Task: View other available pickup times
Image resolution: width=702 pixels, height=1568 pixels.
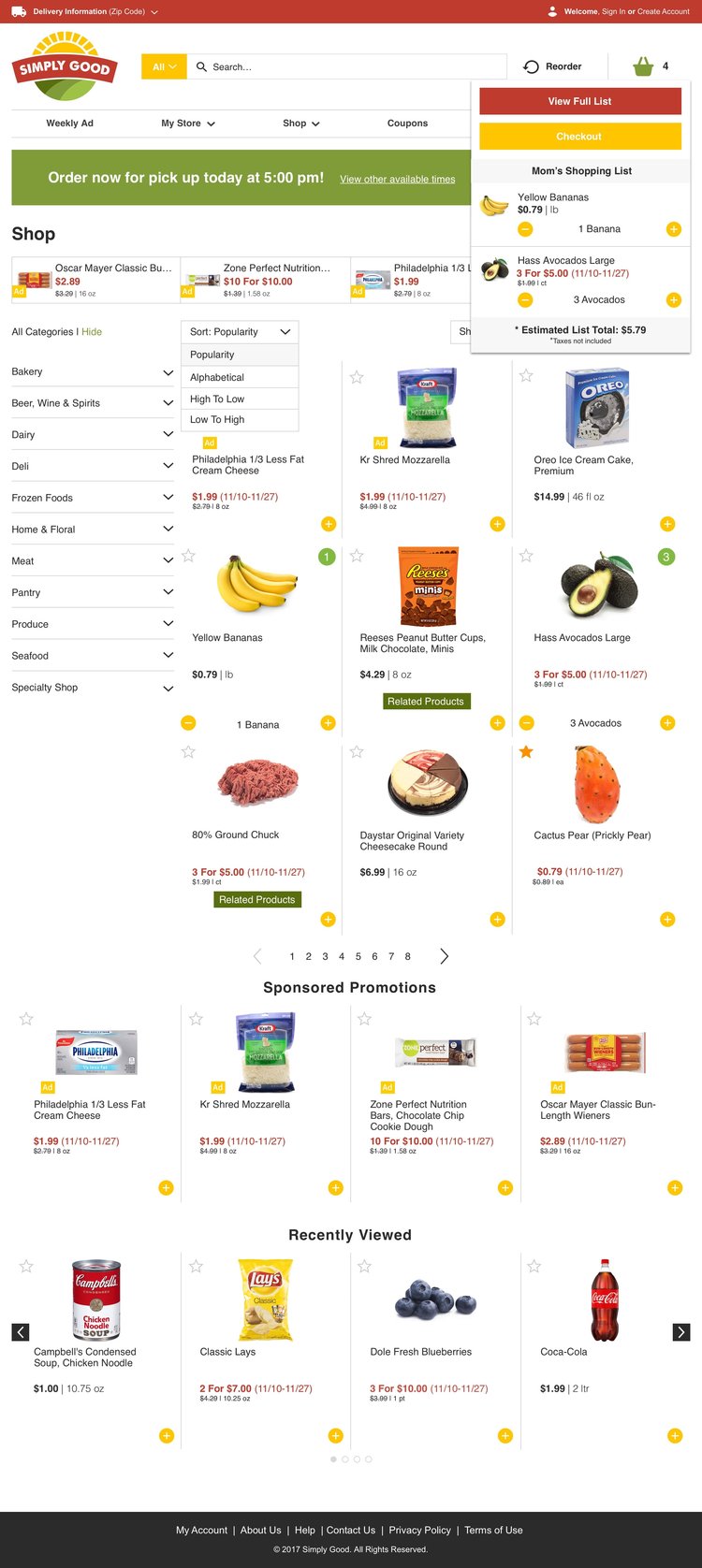Action: (398, 179)
